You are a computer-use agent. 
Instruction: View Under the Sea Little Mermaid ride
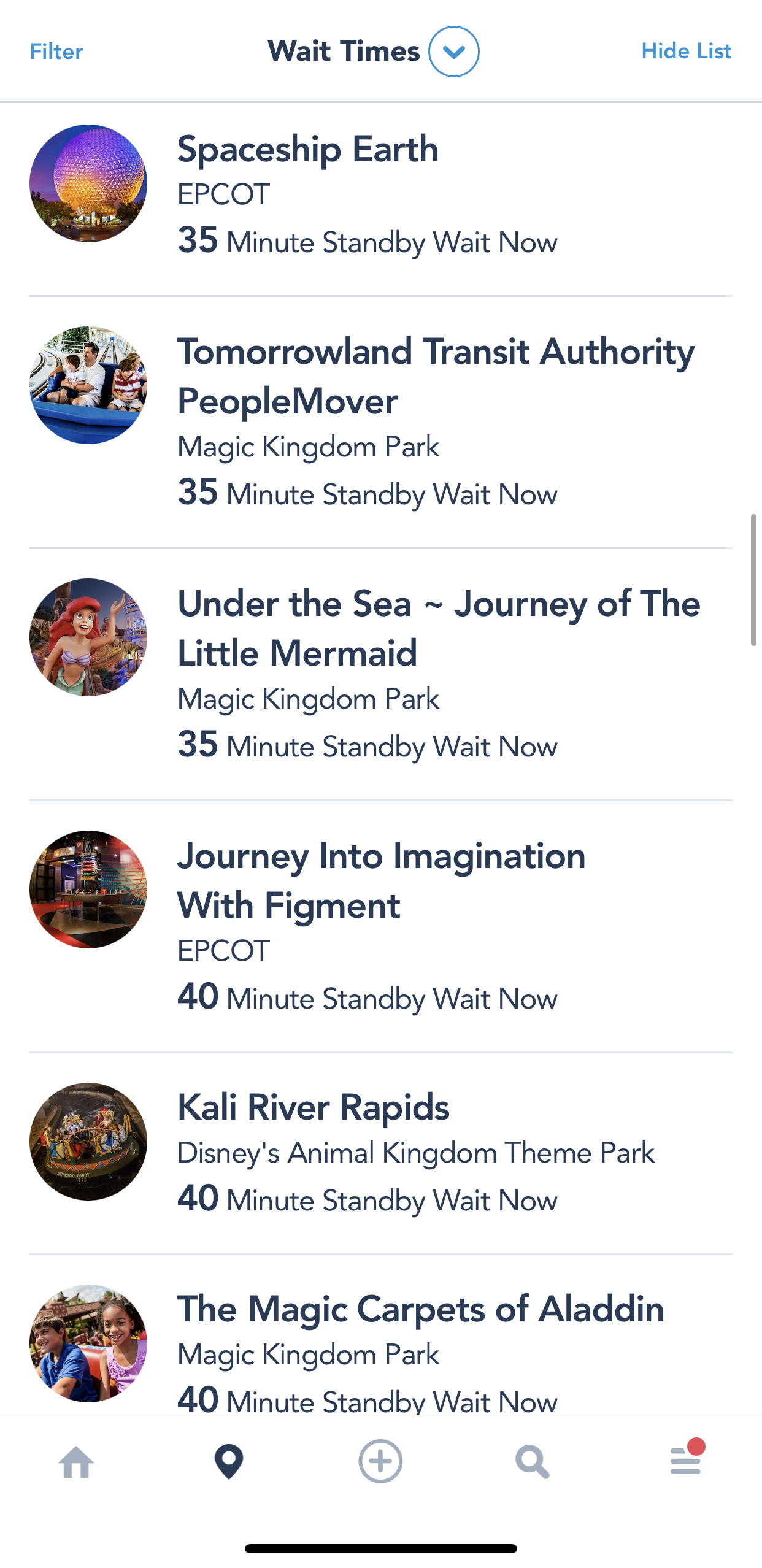pyautogui.click(x=438, y=628)
